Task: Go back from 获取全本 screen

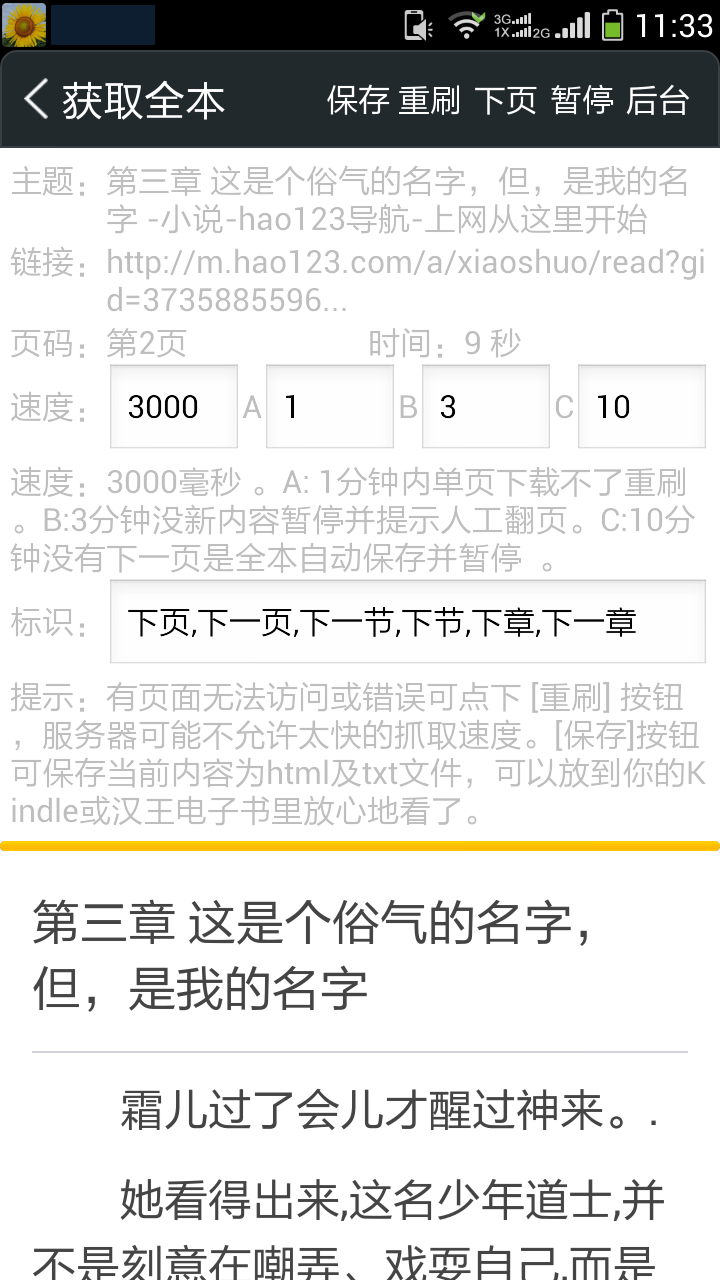Action: (38, 100)
